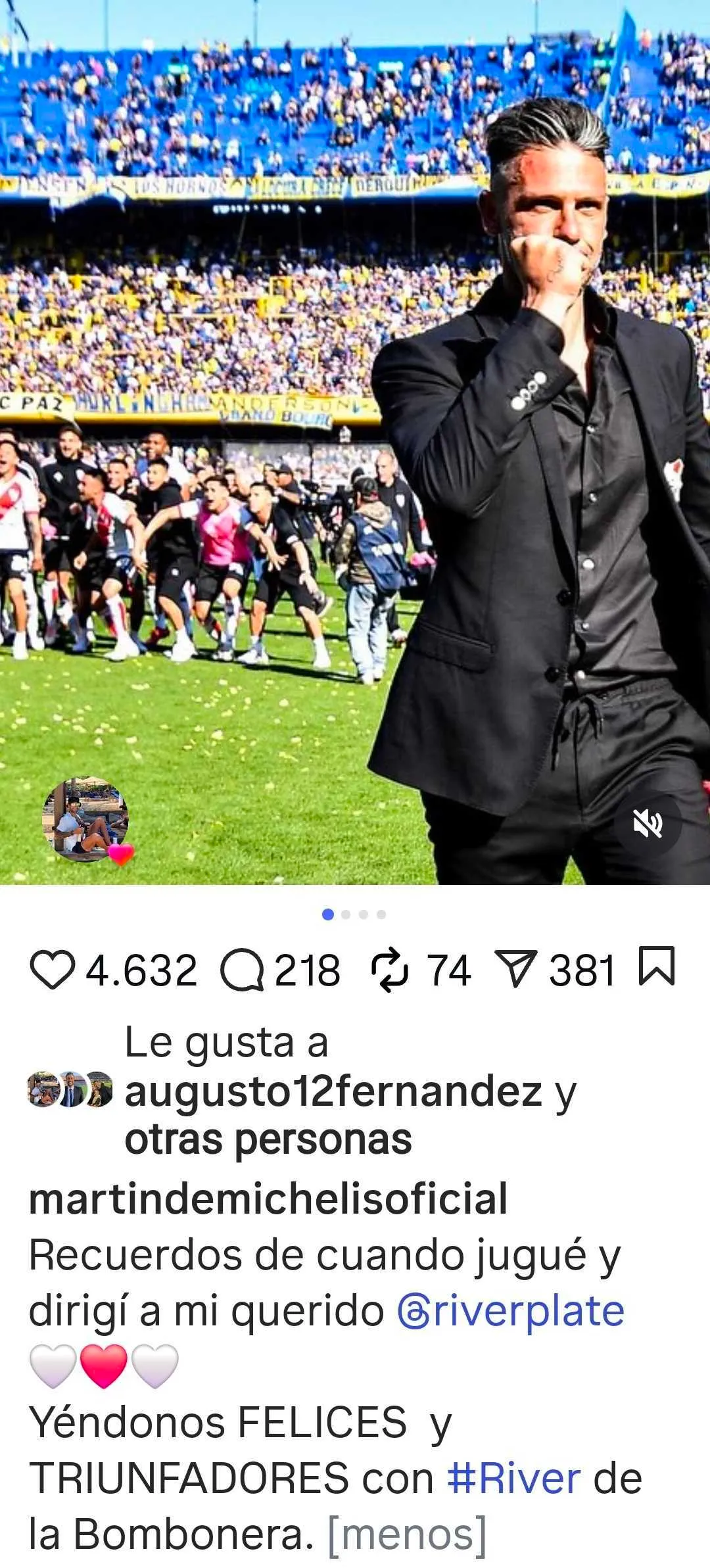Open the @riverplate mention
This screenshot has width=710, height=1568.
pyautogui.click(x=511, y=1312)
